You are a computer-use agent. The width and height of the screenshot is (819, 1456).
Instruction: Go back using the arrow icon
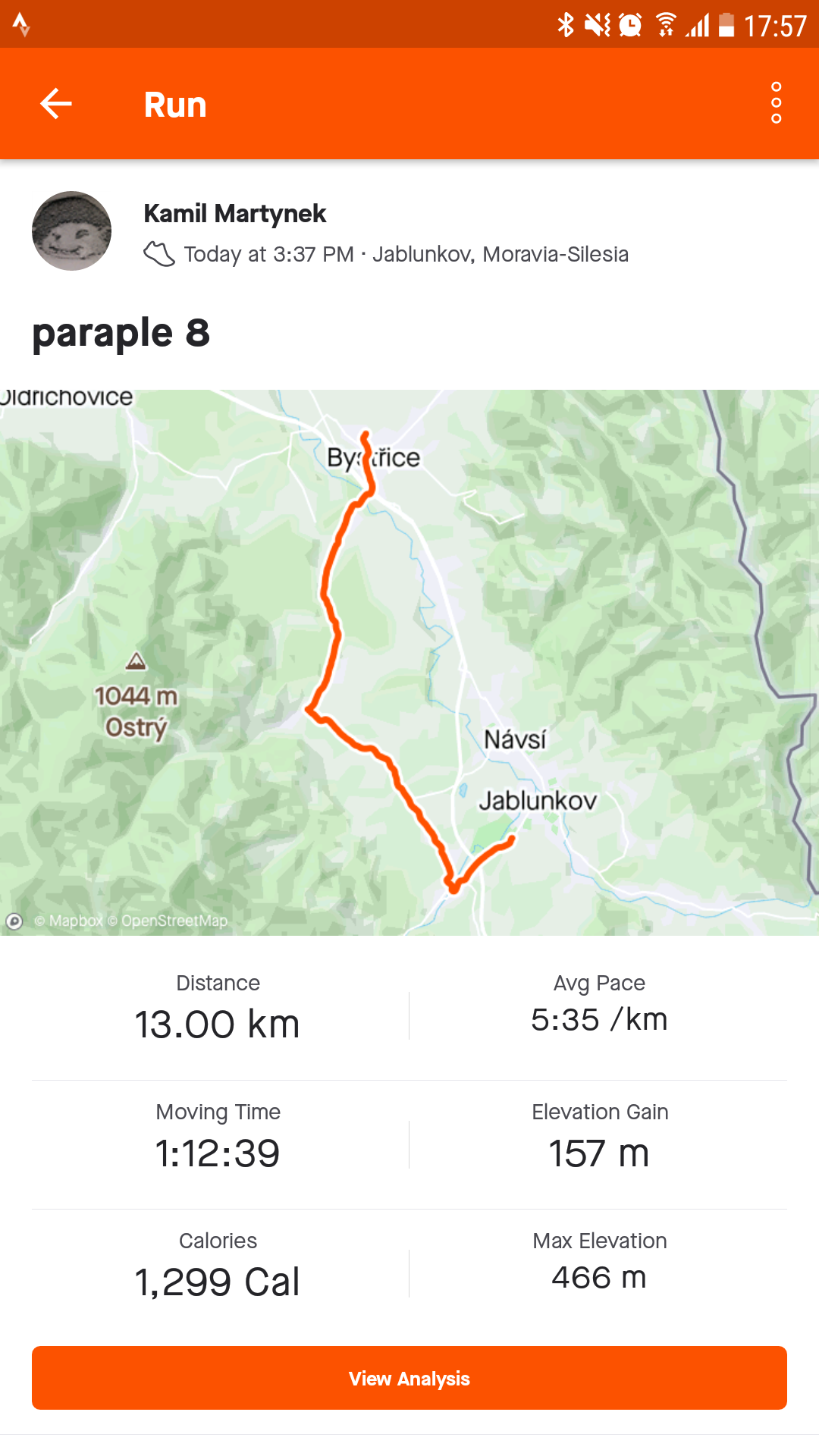click(56, 104)
